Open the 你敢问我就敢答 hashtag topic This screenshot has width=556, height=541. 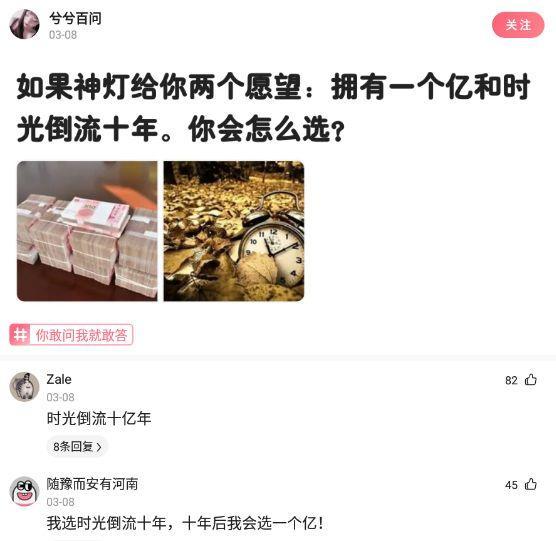tap(71, 335)
